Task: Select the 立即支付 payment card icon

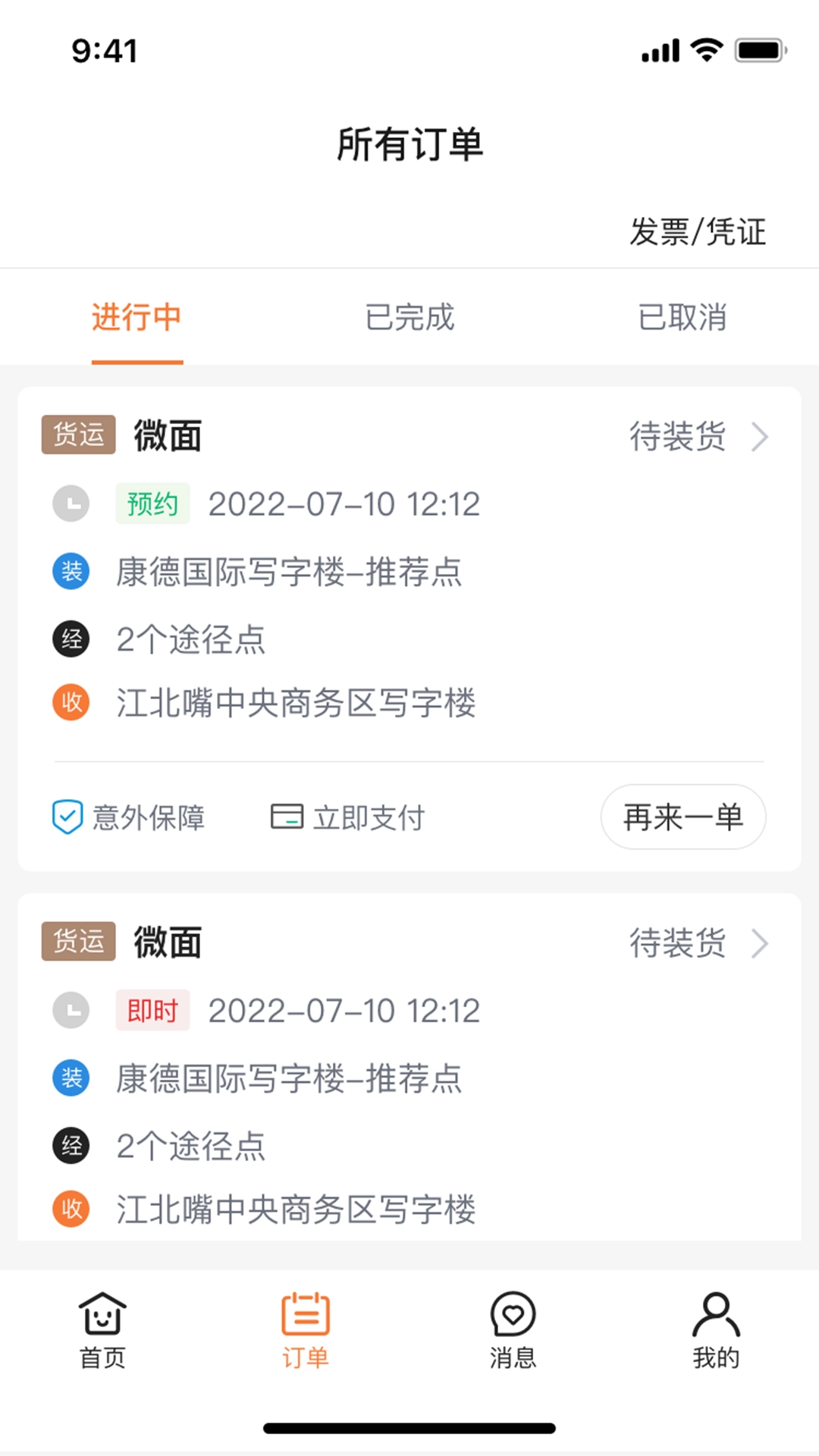Action: click(x=287, y=816)
